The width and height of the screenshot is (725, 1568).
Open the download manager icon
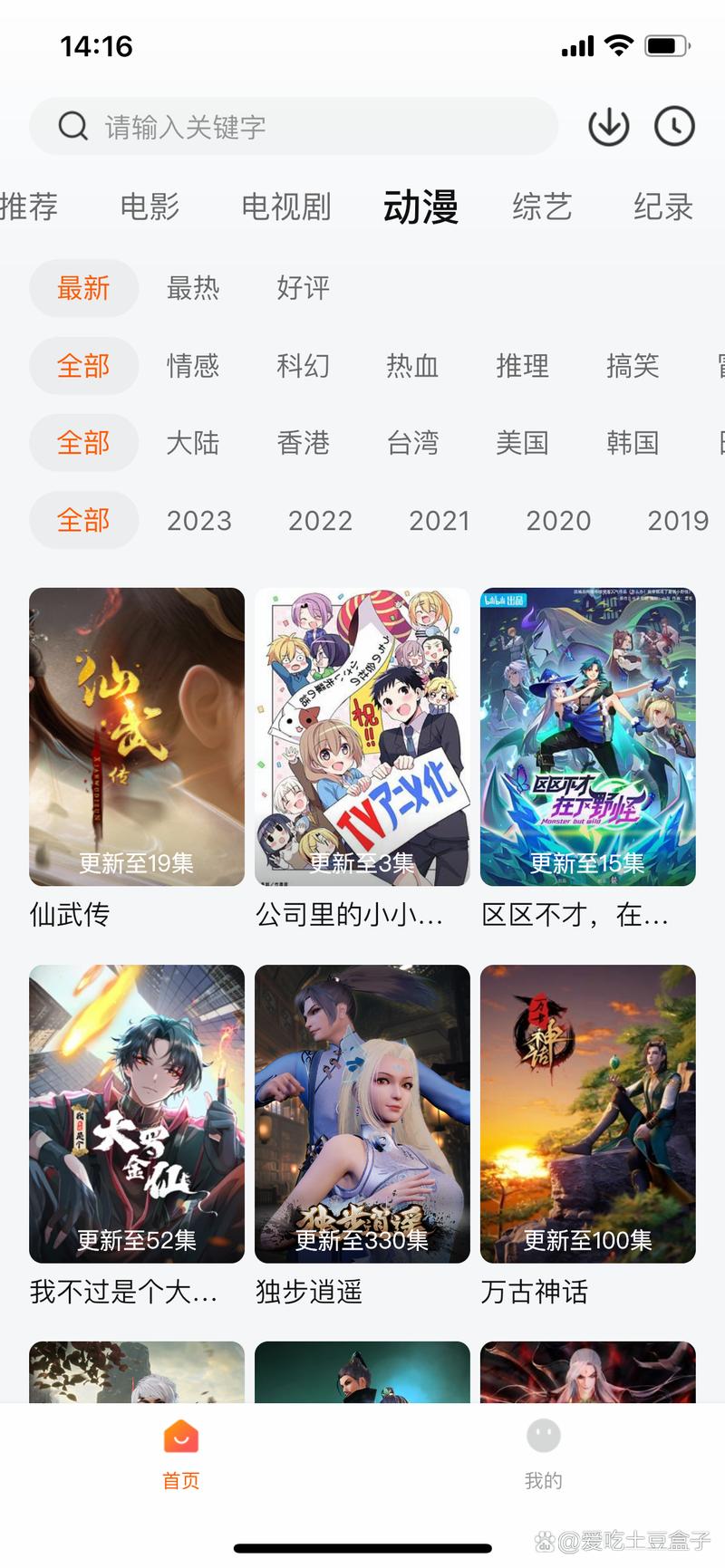(608, 126)
